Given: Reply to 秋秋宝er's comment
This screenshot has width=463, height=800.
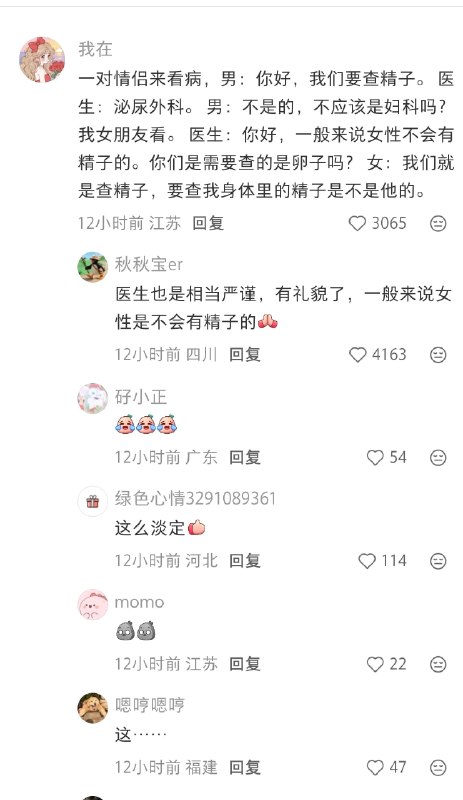Looking at the screenshot, I should (x=245, y=355).
